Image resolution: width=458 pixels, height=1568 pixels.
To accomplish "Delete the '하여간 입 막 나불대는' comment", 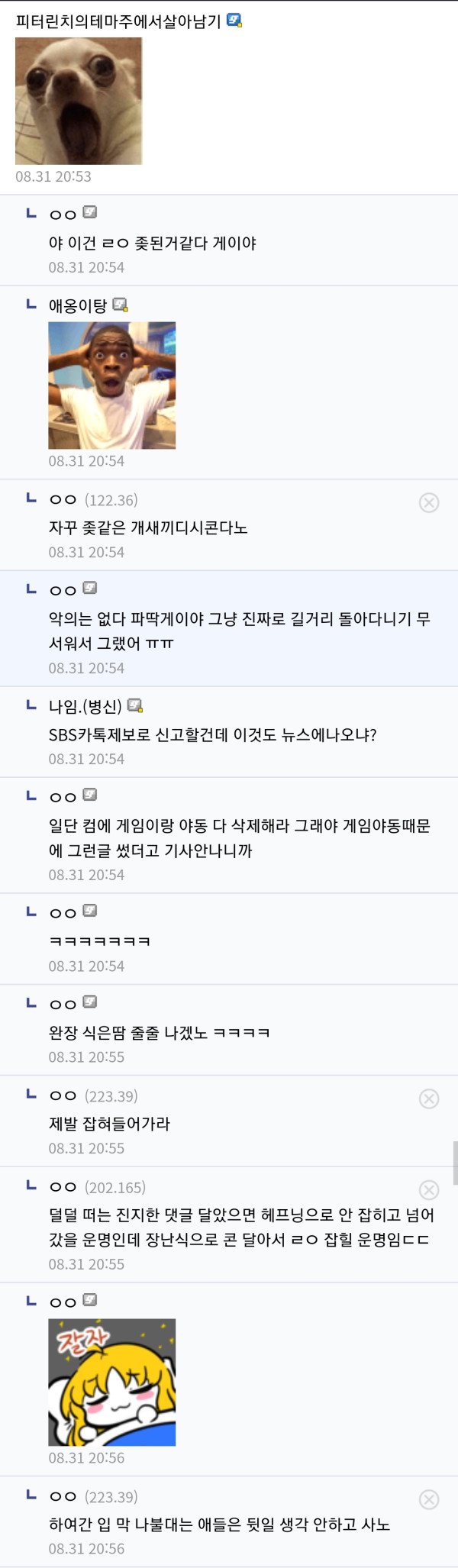I will point(429,1499).
